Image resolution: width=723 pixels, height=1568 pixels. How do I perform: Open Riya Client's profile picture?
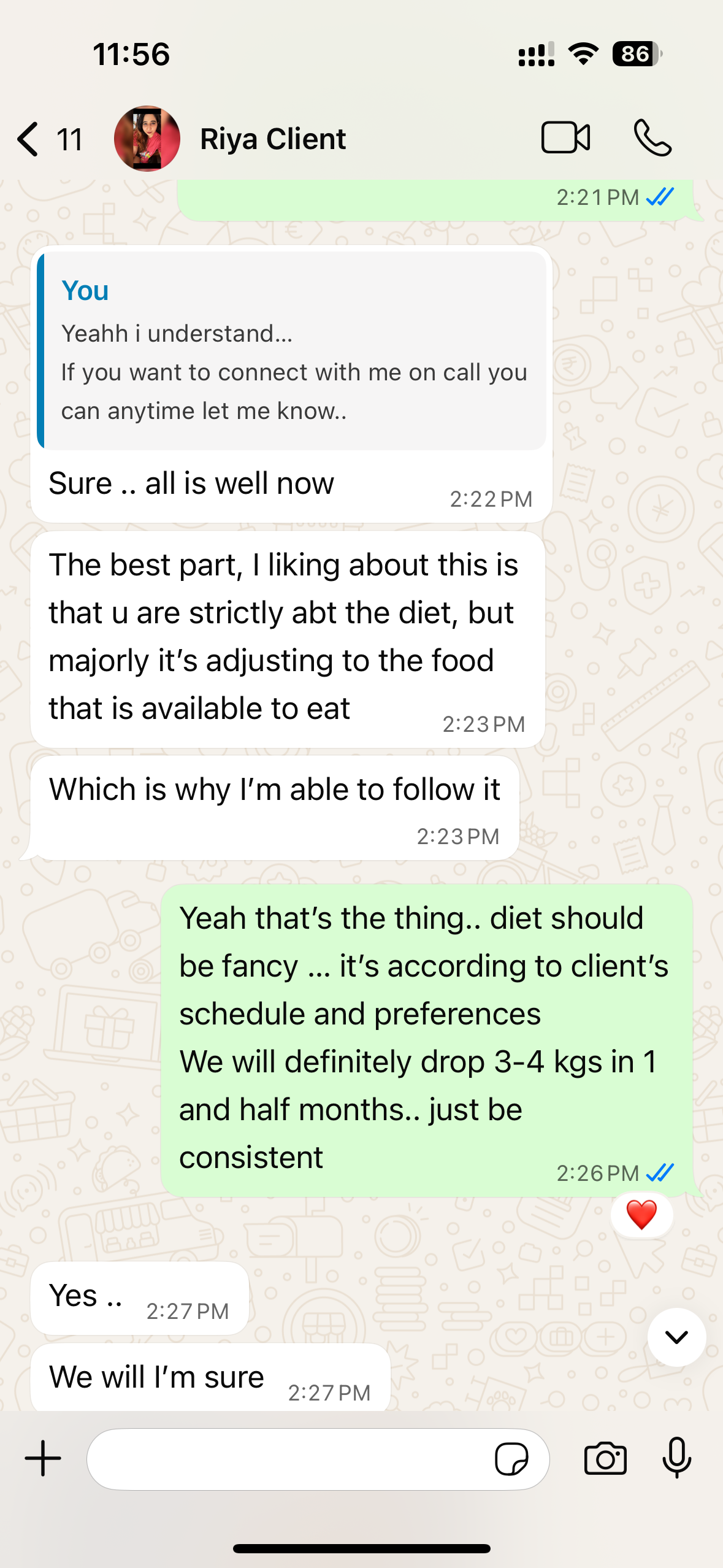pos(147,139)
